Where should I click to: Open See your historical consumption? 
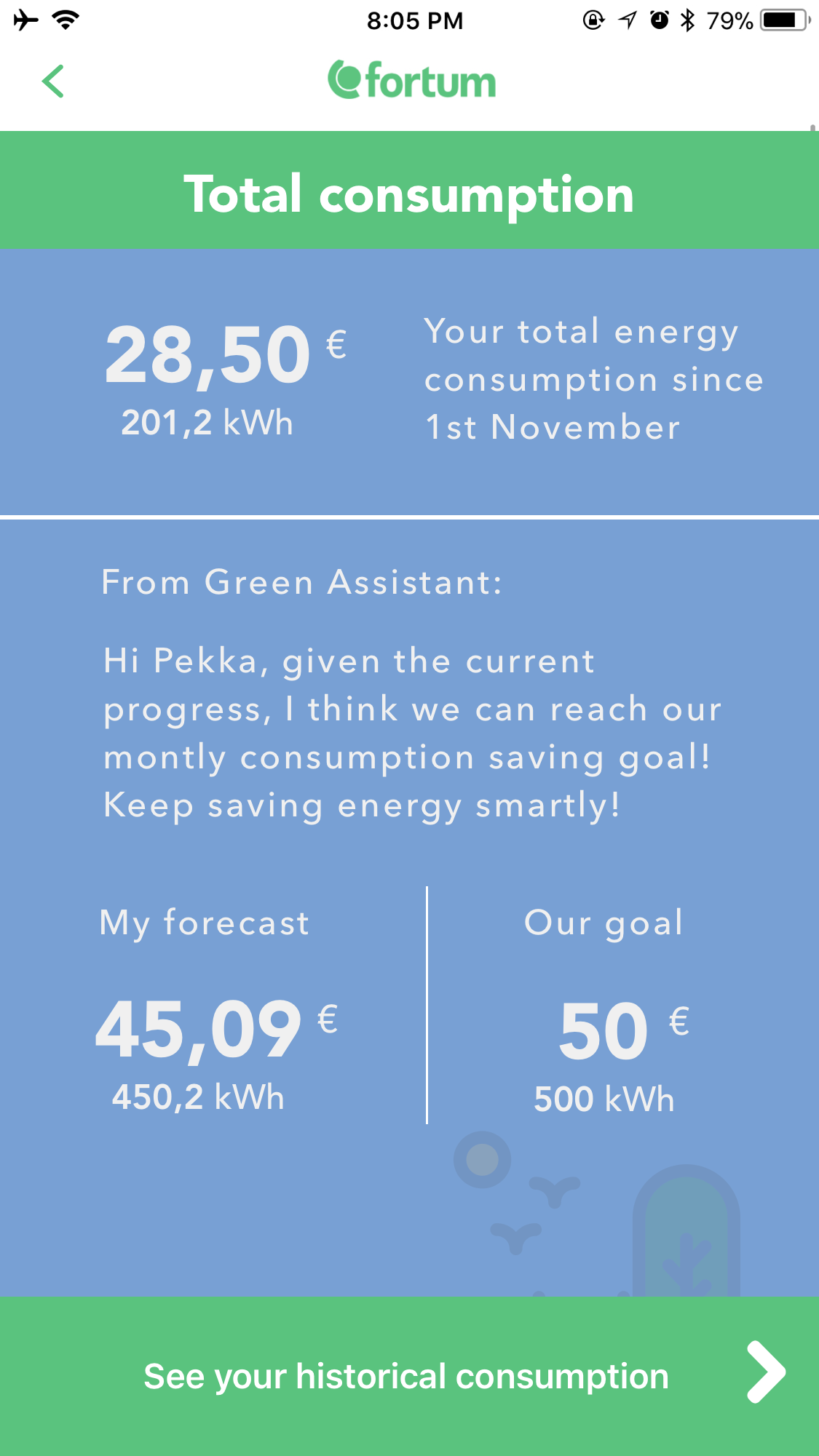406,1375
